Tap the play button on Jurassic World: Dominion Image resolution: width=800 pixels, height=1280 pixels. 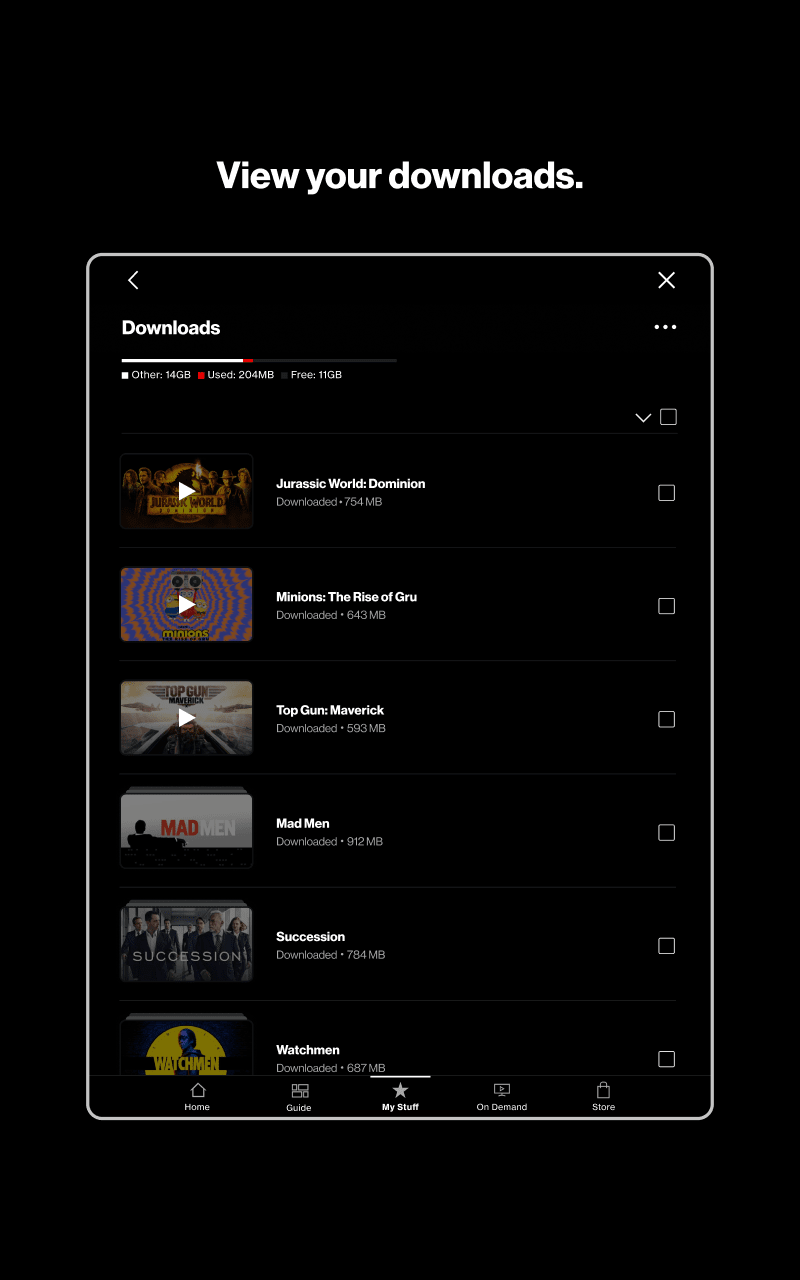tap(186, 491)
